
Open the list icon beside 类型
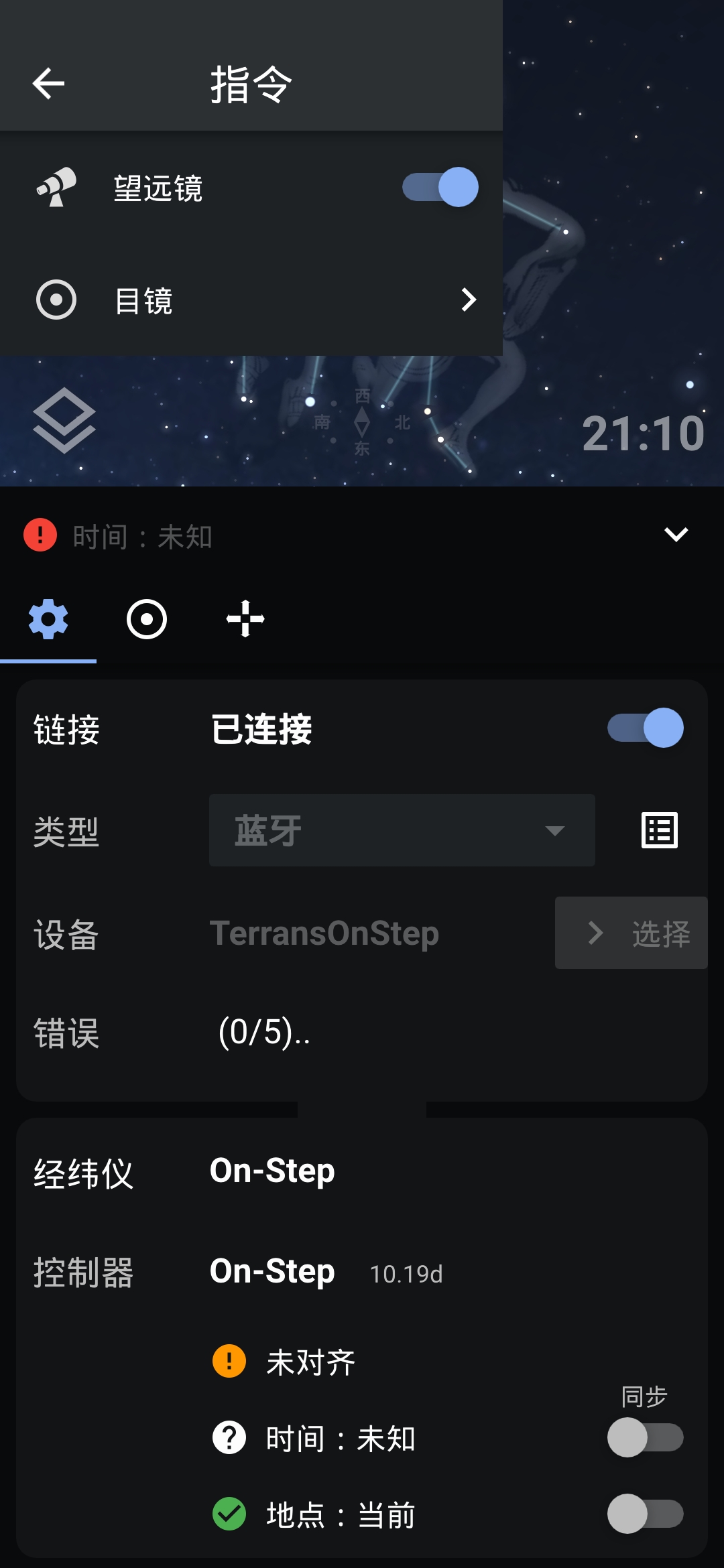[x=660, y=831]
